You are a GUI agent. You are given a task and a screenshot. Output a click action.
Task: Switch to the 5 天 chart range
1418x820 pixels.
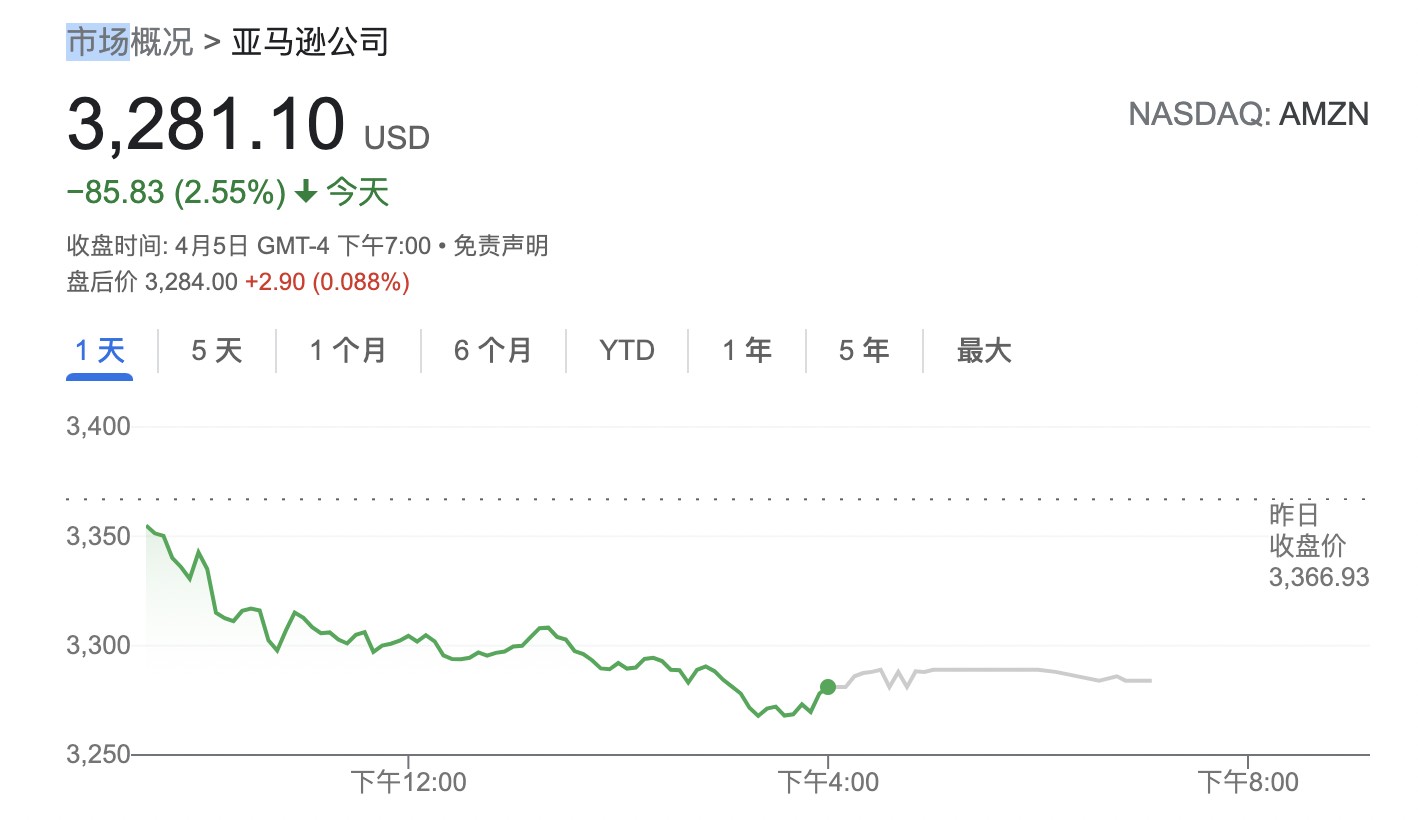point(217,351)
